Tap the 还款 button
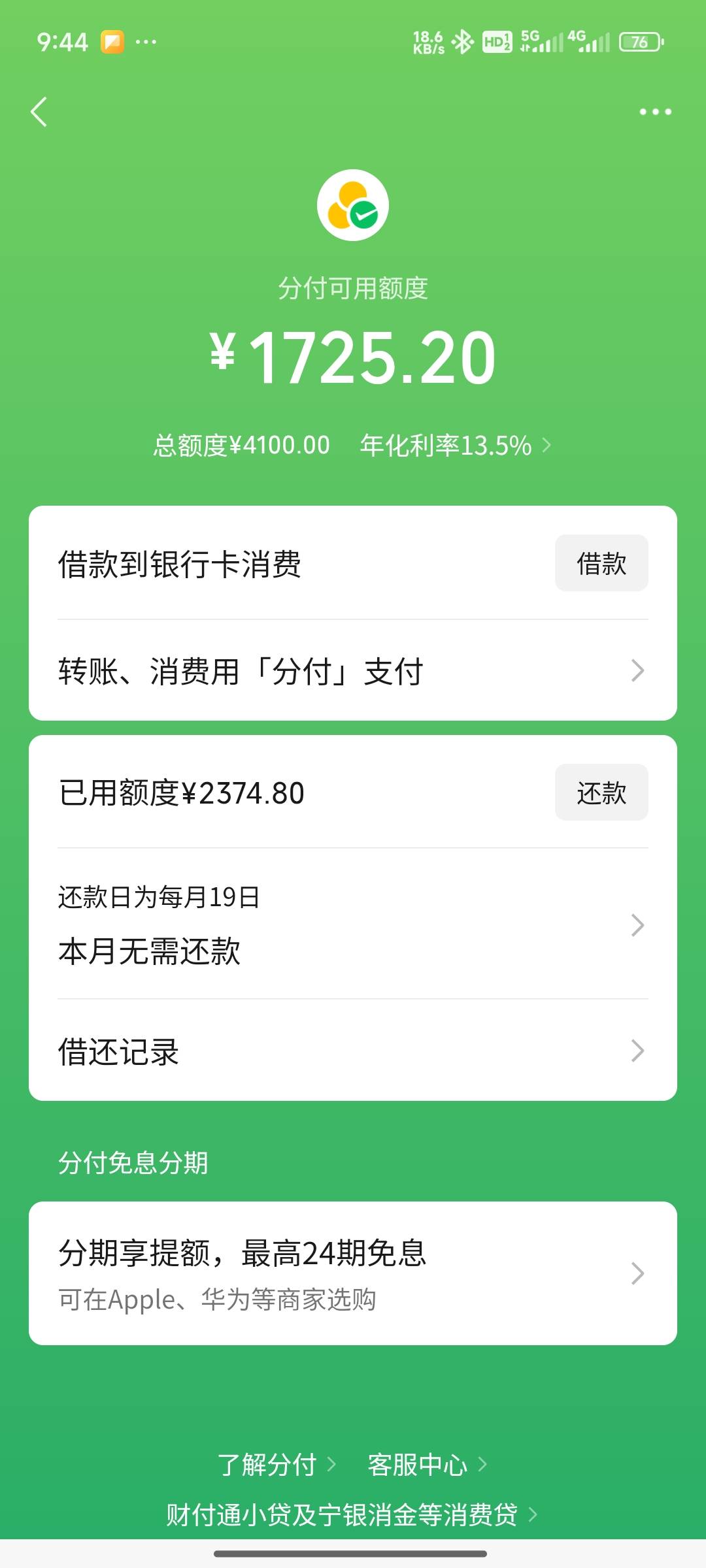Viewport: 706px width, 1568px height. (601, 792)
